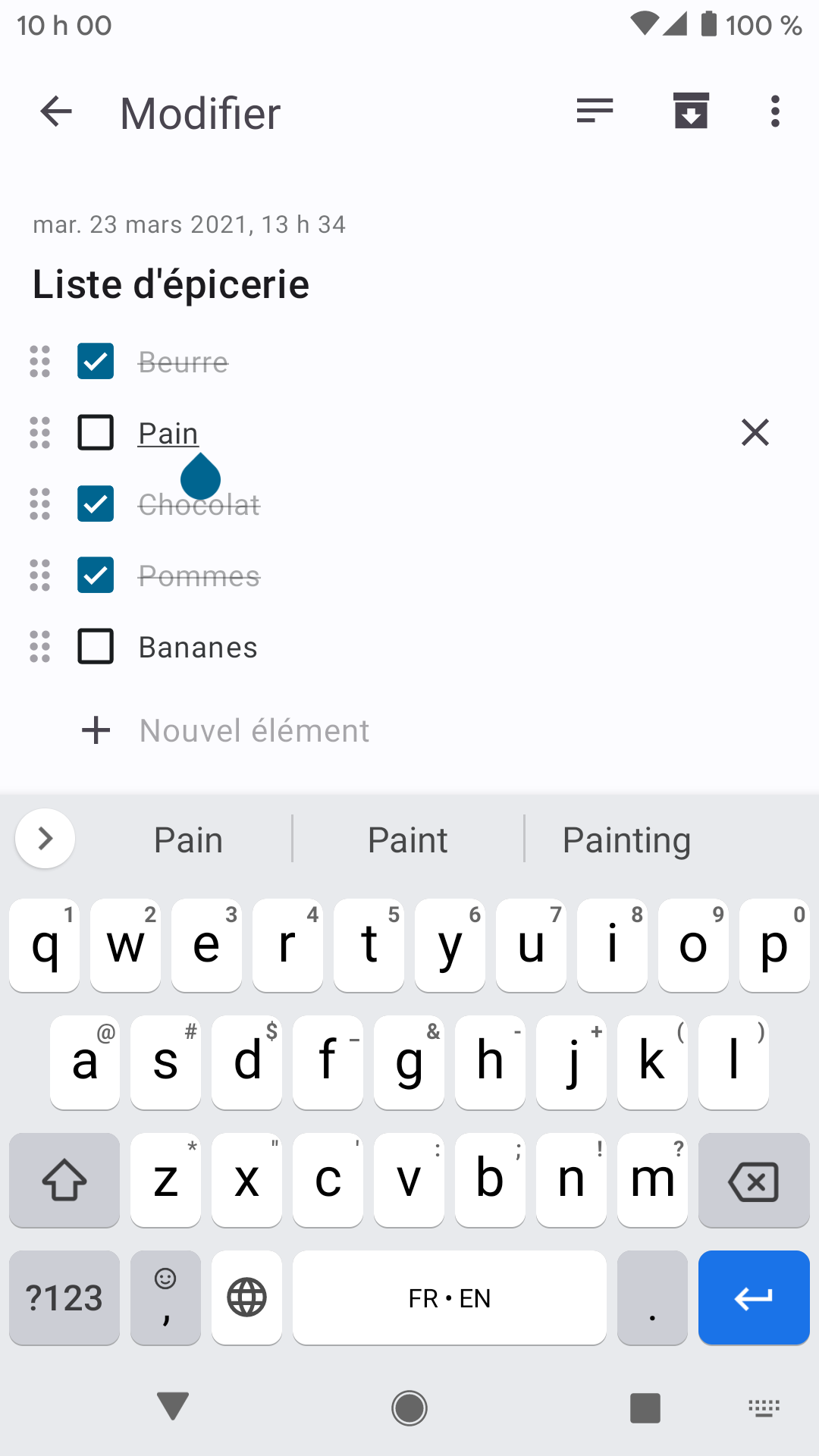
Task: Tap the blue return key
Action: (x=754, y=1298)
